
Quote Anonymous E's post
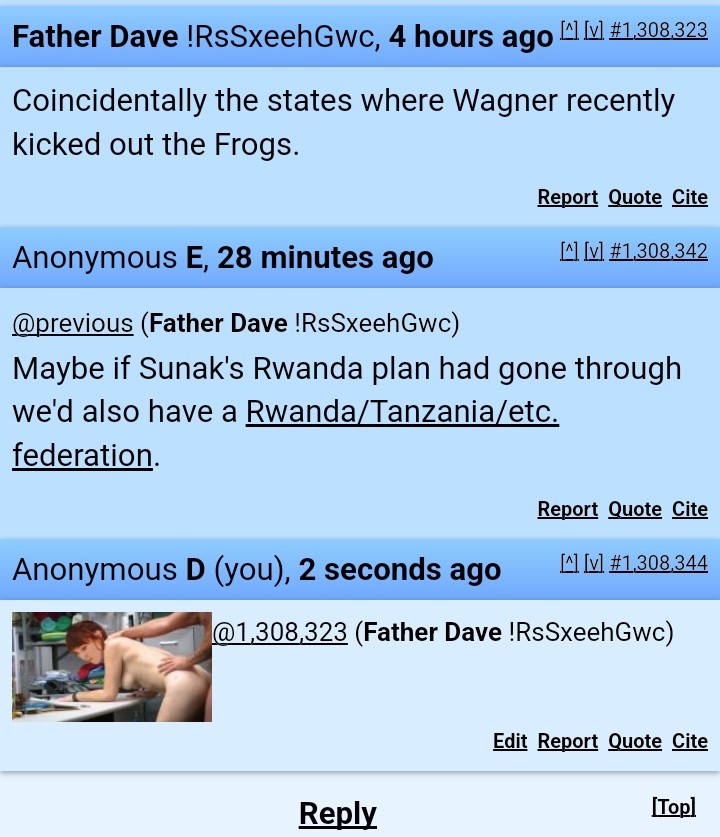coord(634,509)
